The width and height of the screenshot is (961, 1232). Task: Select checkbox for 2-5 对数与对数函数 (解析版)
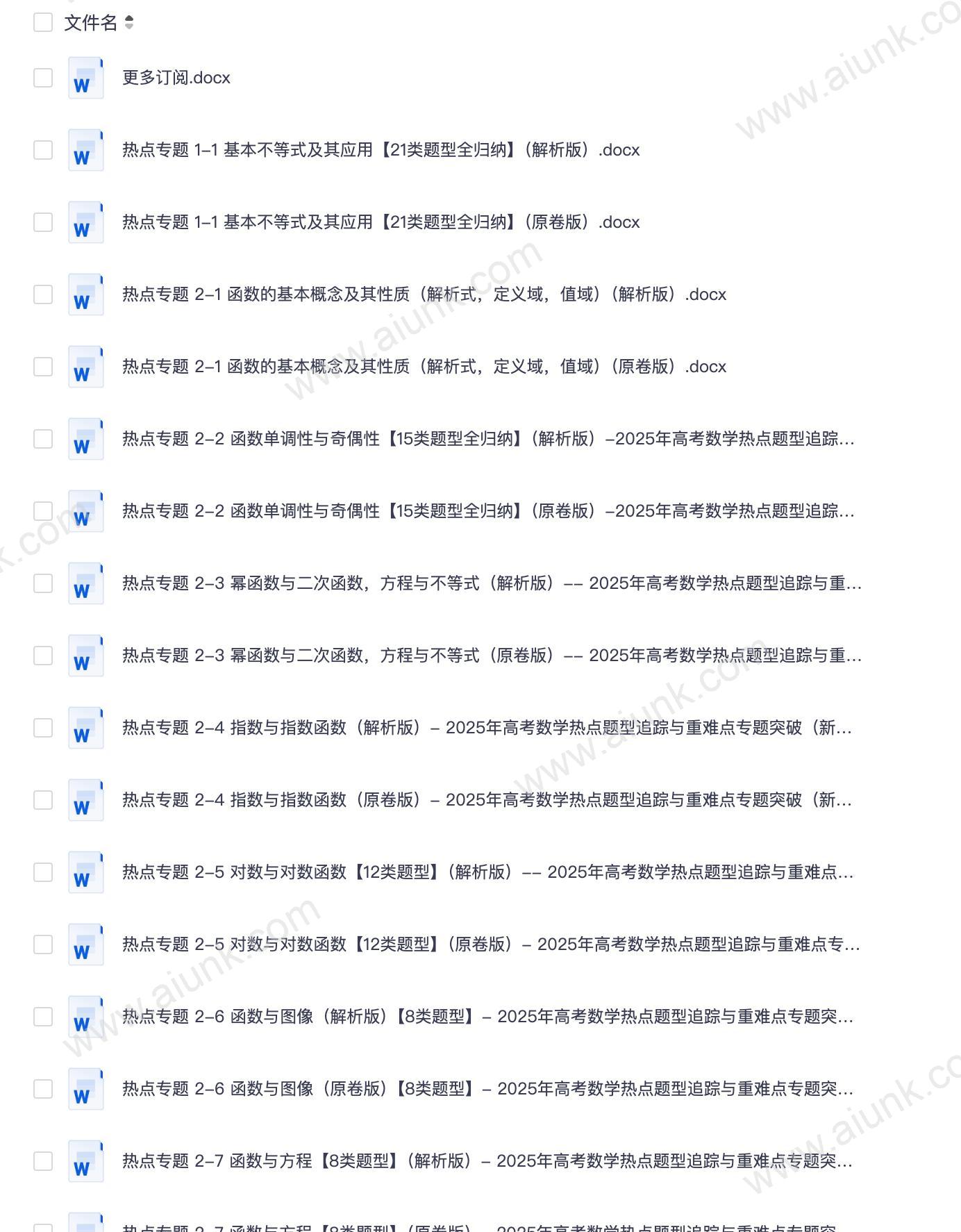coord(43,872)
